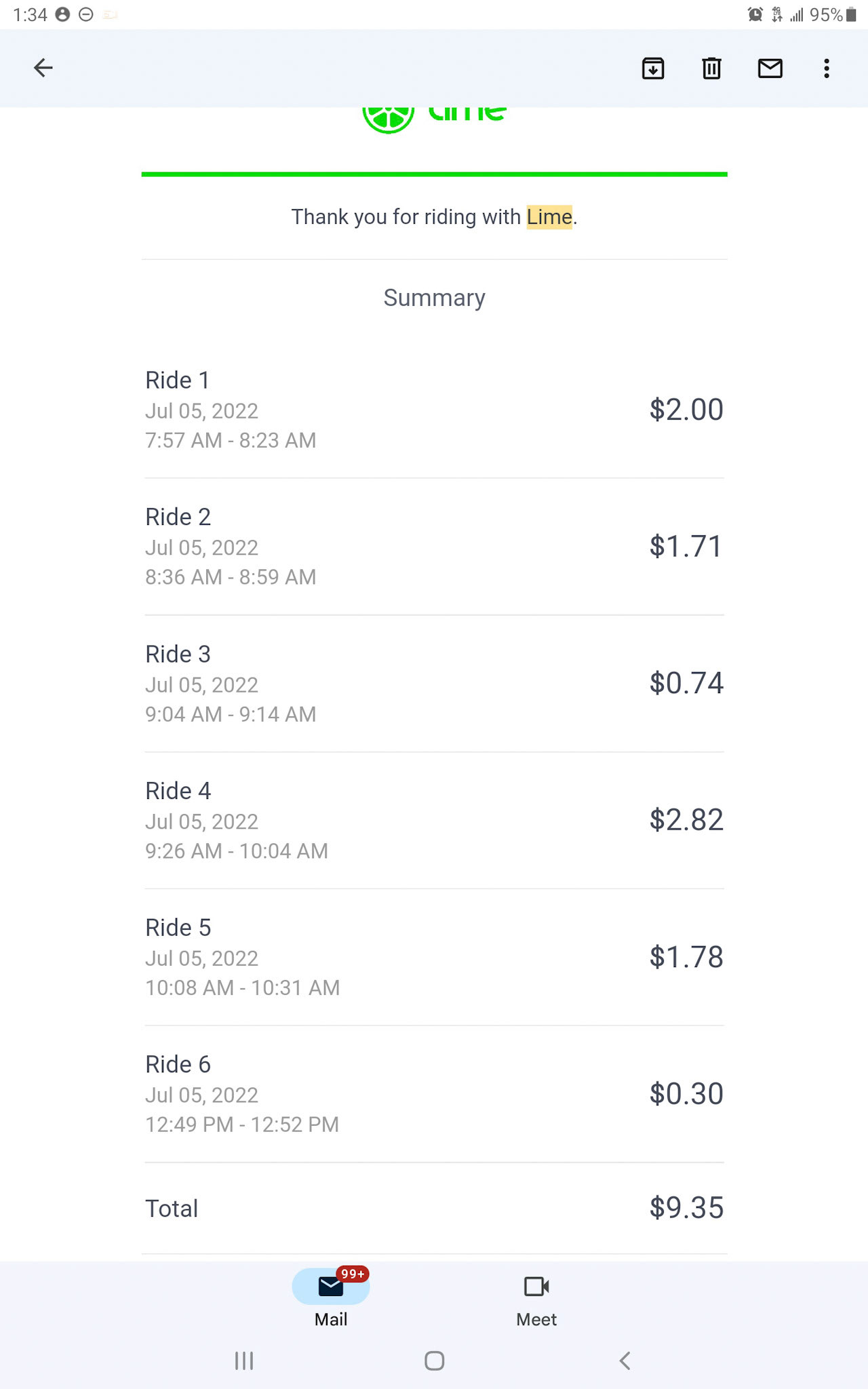The width and height of the screenshot is (868, 1389).
Task: Open the three-dot overflow menu
Action: [x=827, y=69]
